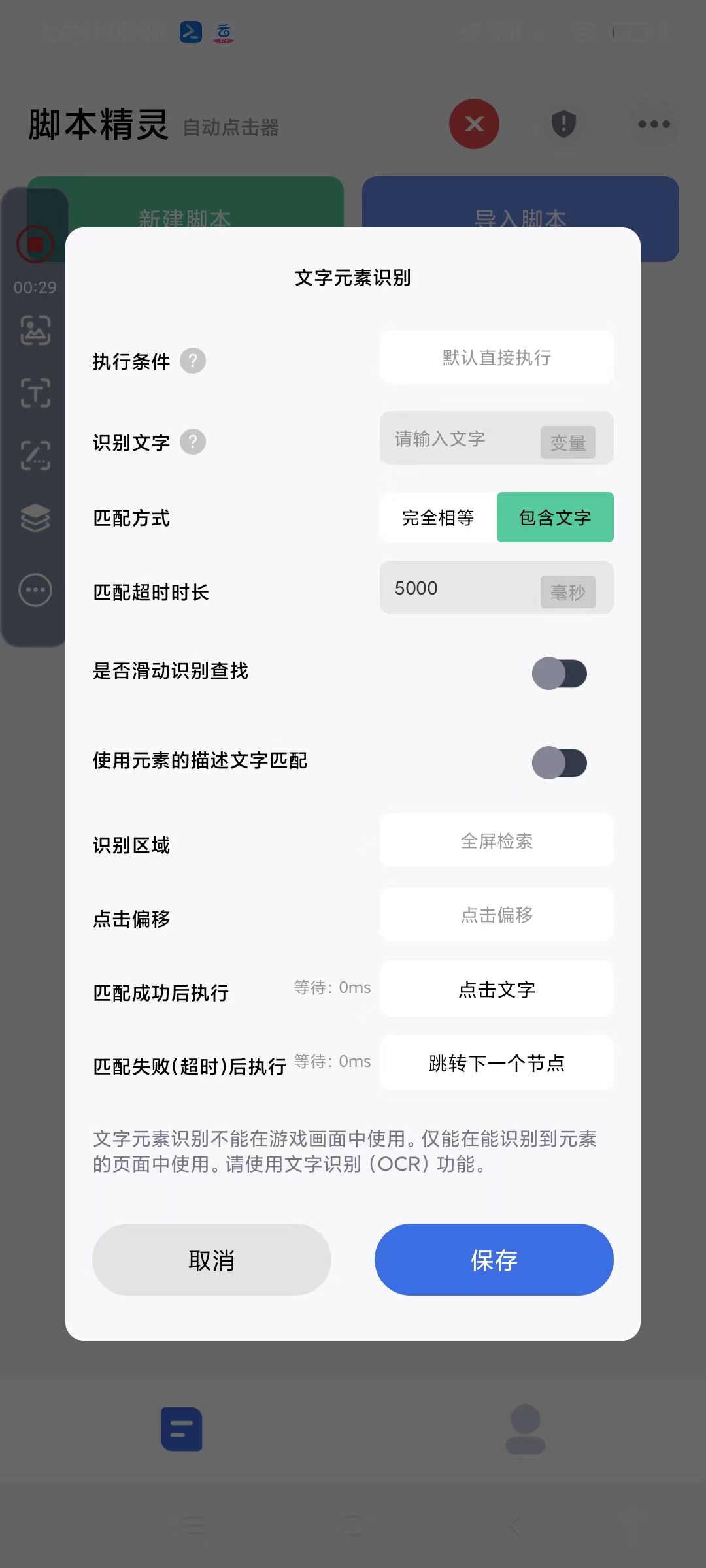Cancel with the 取消 button

(x=211, y=1260)
